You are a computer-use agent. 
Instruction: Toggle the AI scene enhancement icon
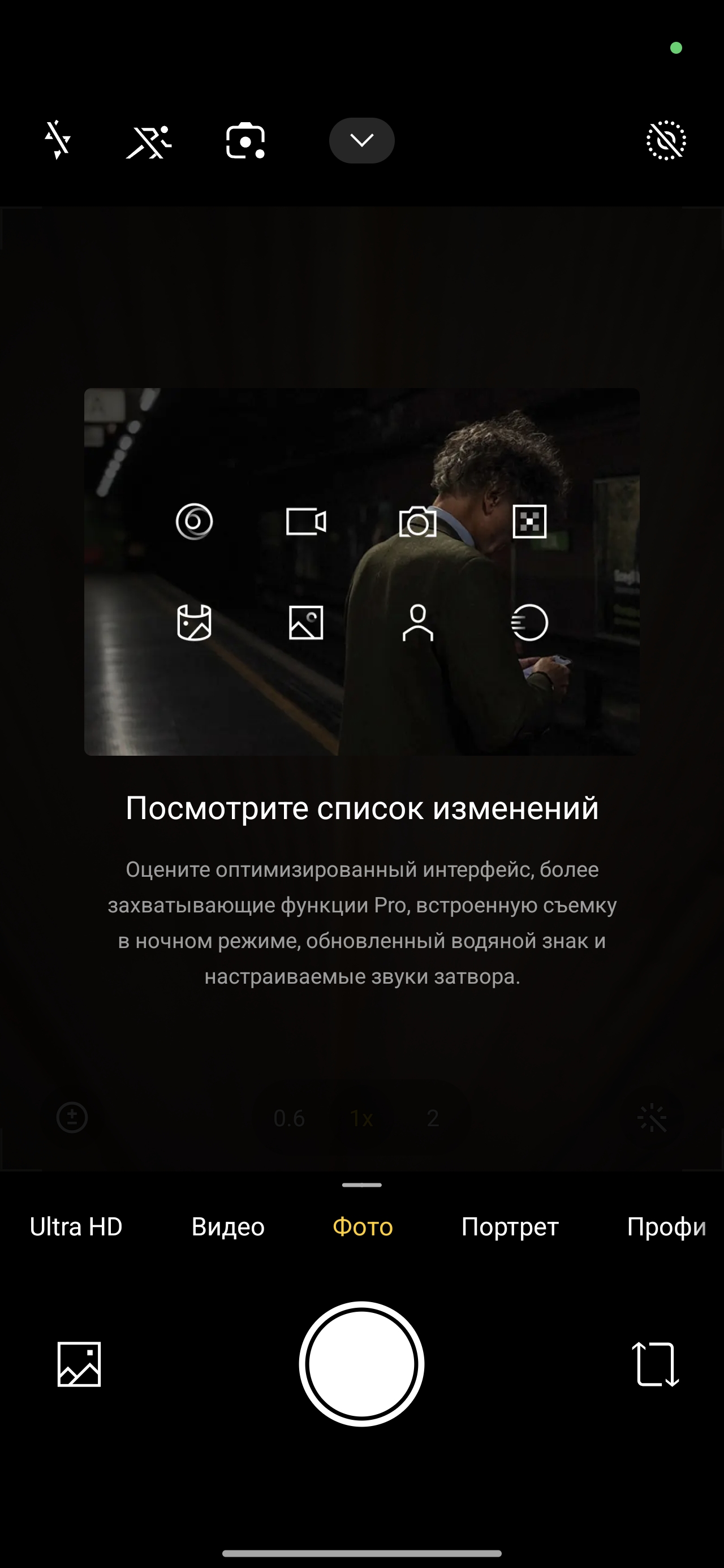click(666, 141)
